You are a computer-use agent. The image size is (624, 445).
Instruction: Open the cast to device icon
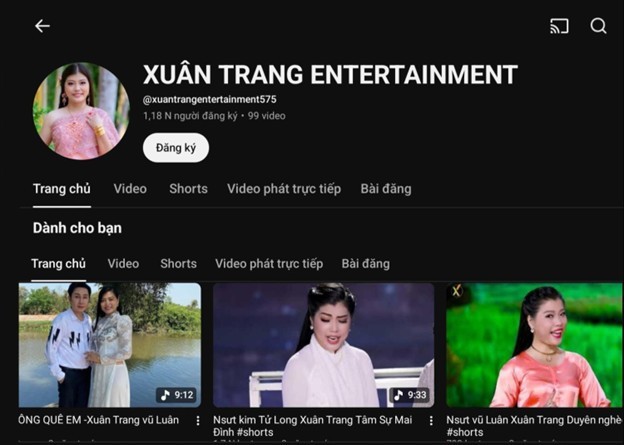(x=559, y=26)
